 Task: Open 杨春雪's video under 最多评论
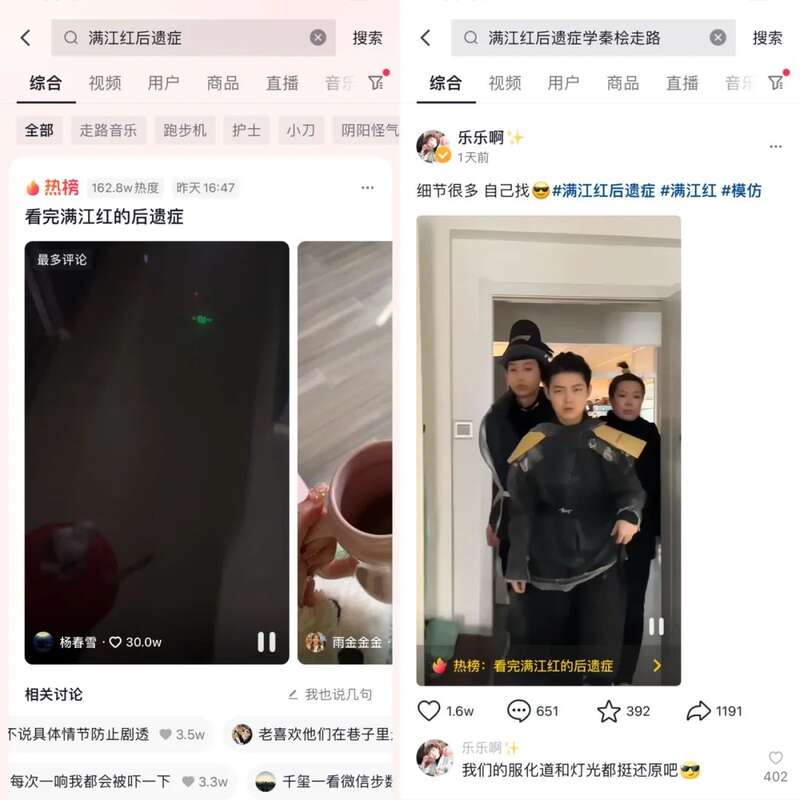point(157,450)
